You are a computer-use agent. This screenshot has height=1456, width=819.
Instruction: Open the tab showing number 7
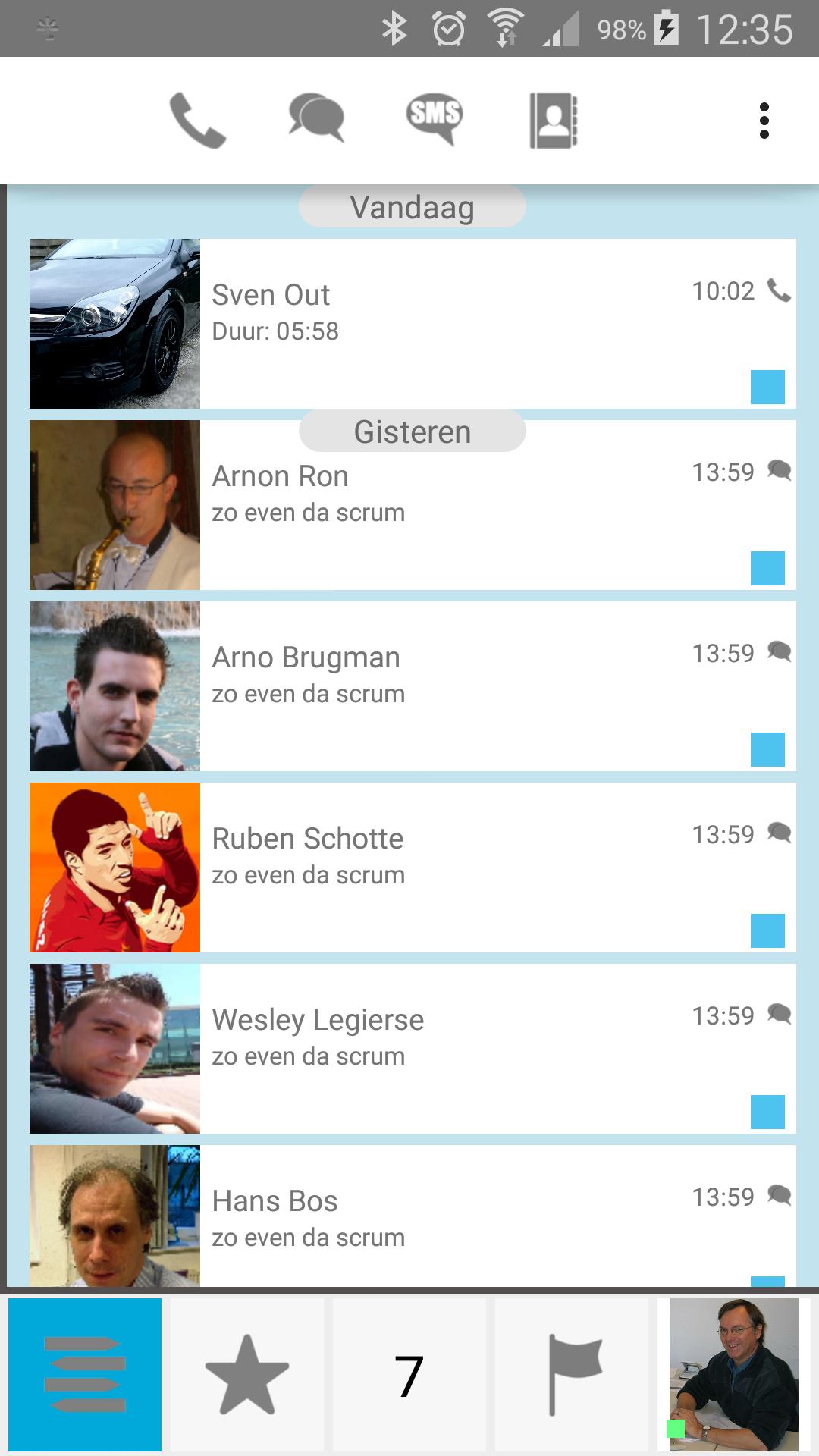pyautogui.click(x=409, y=1374)
